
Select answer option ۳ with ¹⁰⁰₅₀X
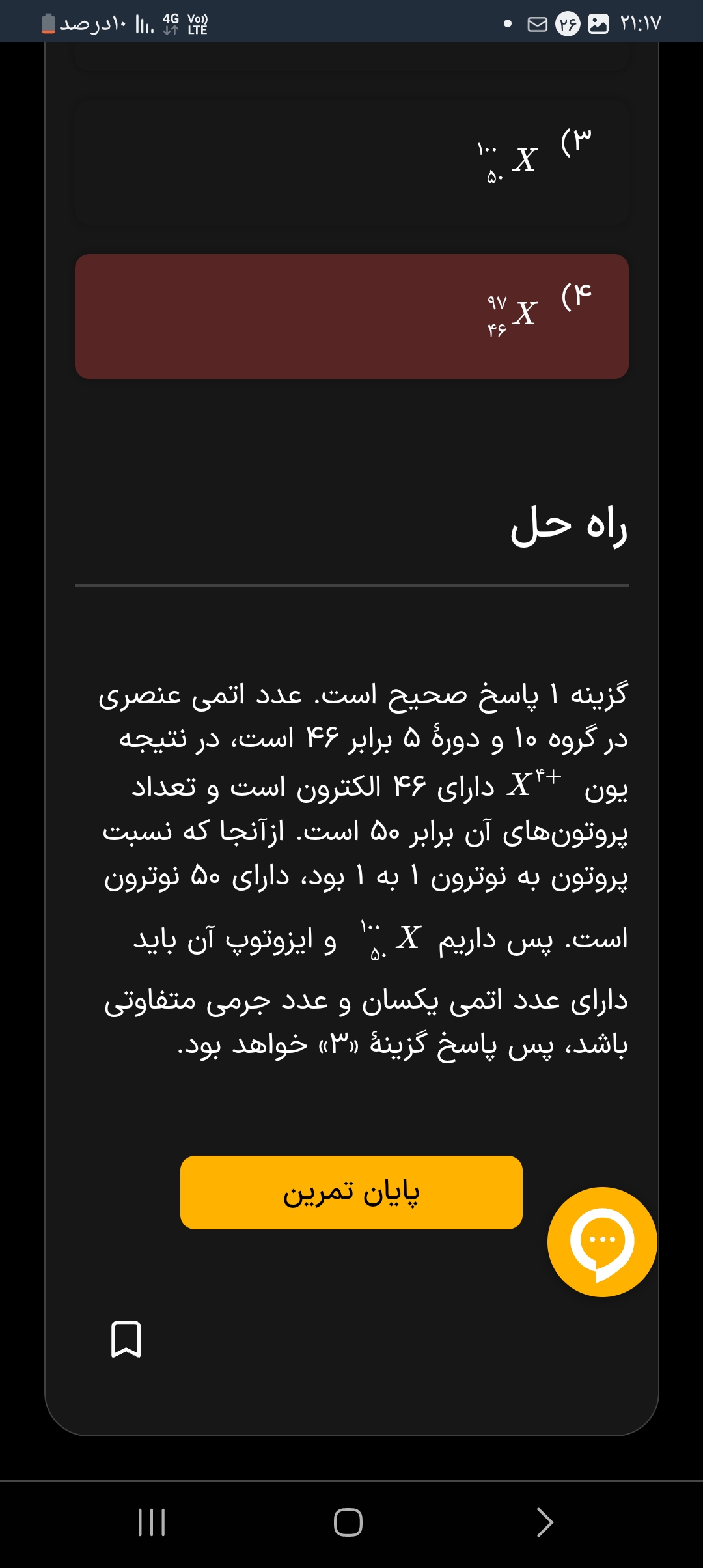351,161
